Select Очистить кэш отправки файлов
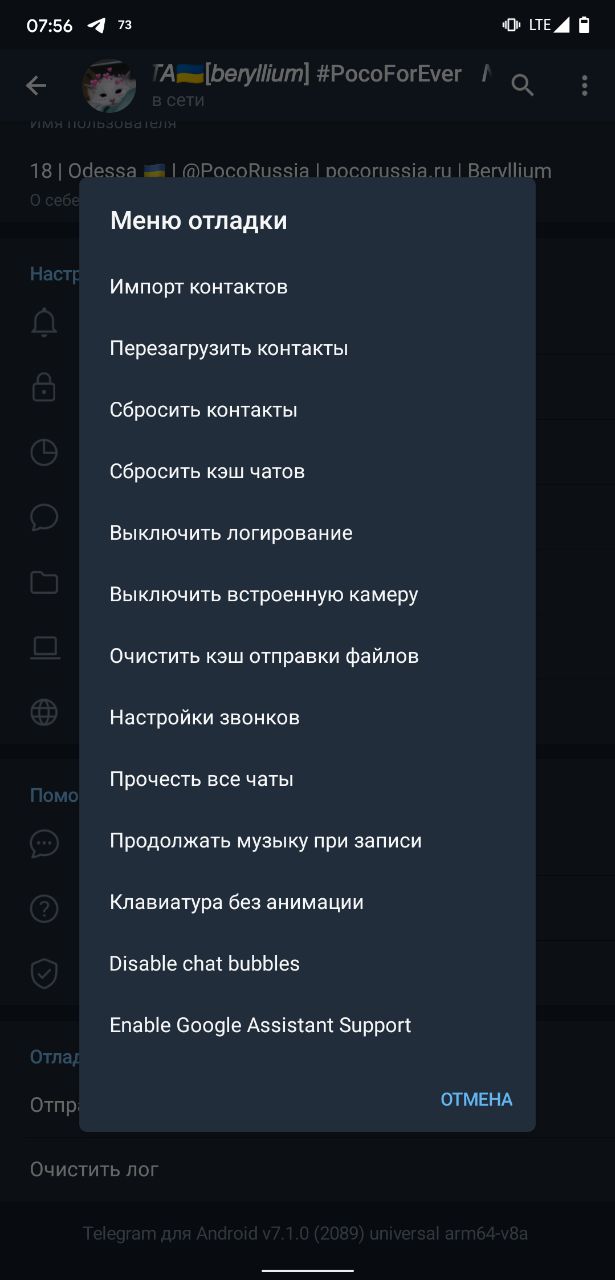 pyautogui.click(x=264, y=656)
